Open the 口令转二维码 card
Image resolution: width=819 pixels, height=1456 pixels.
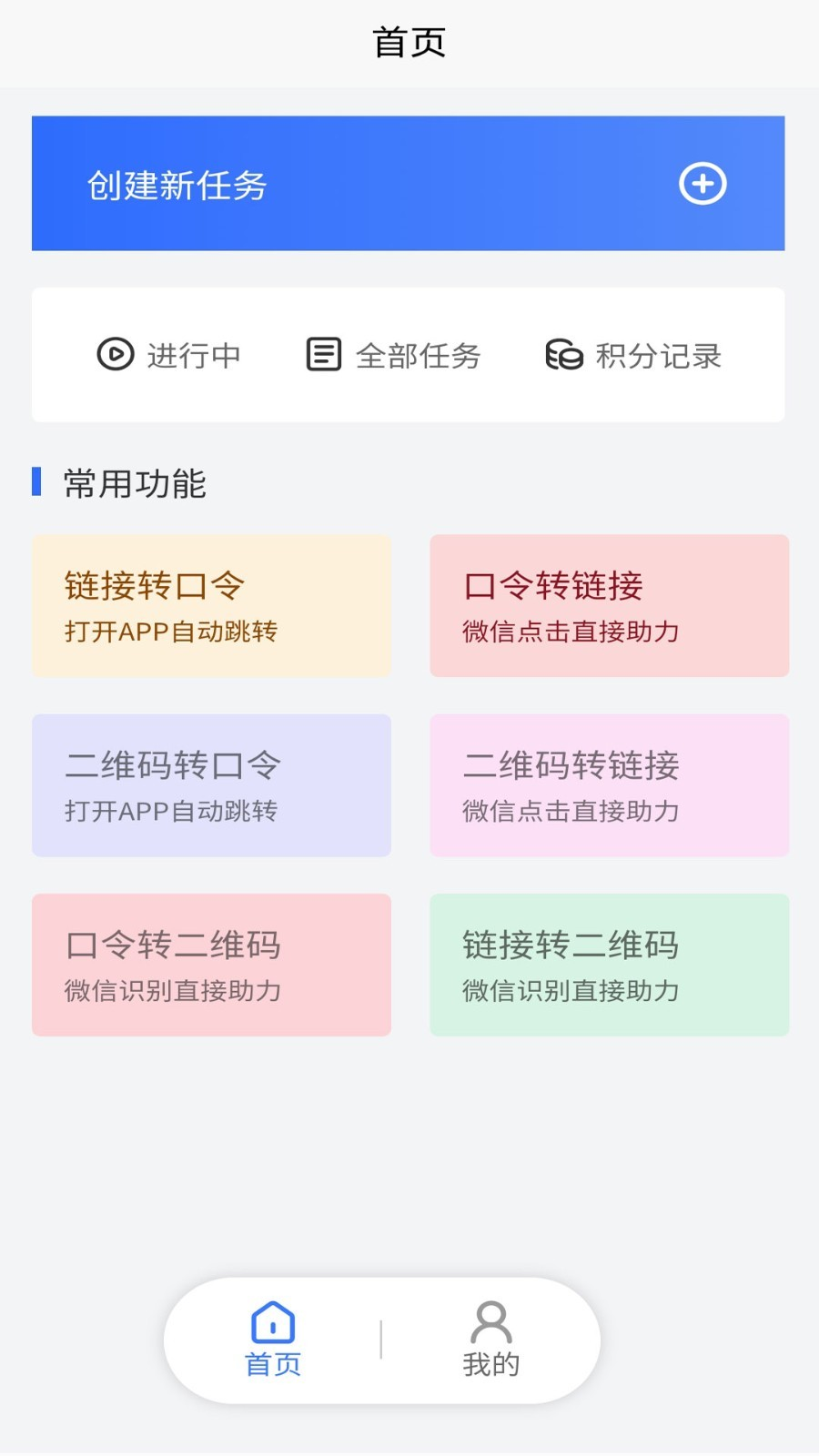211,965
